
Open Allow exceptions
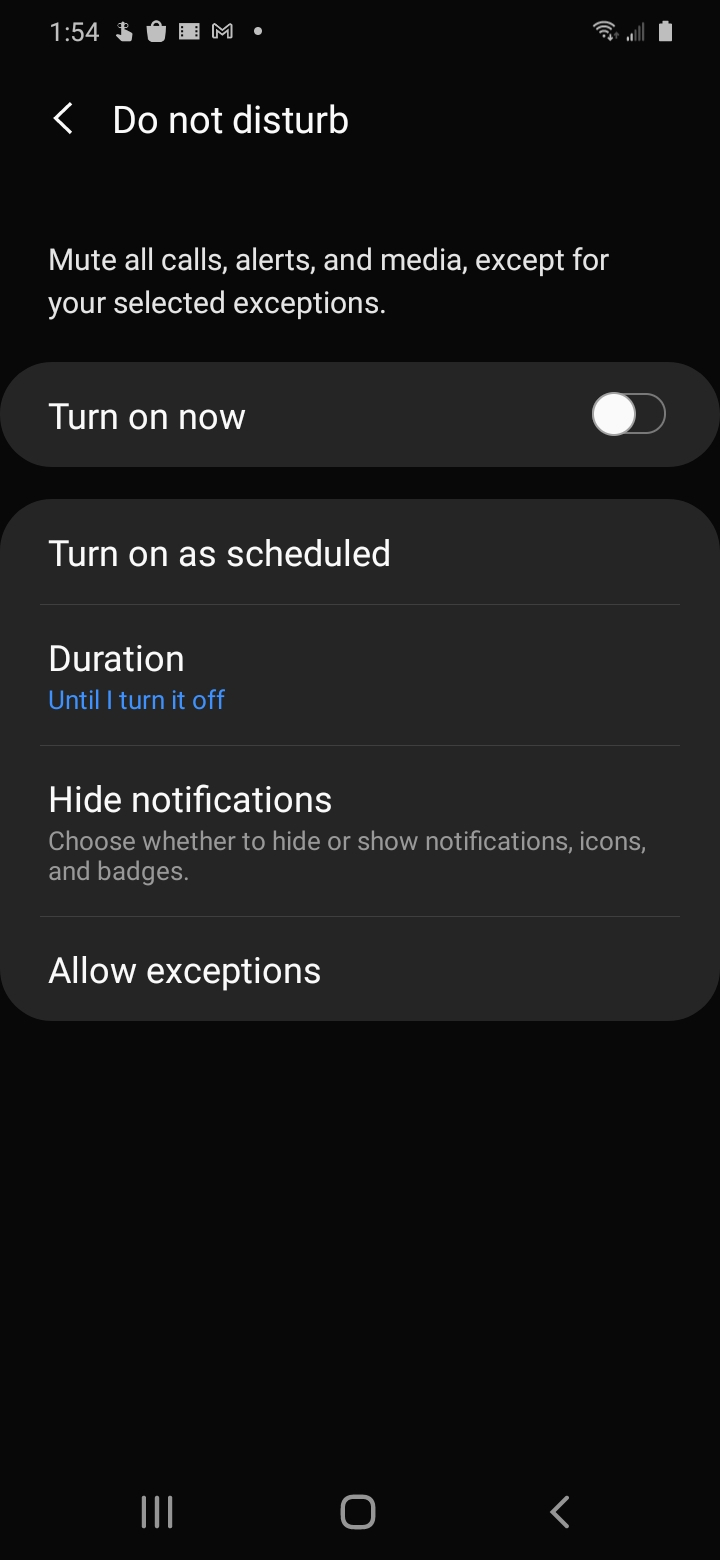pos(360,970)
